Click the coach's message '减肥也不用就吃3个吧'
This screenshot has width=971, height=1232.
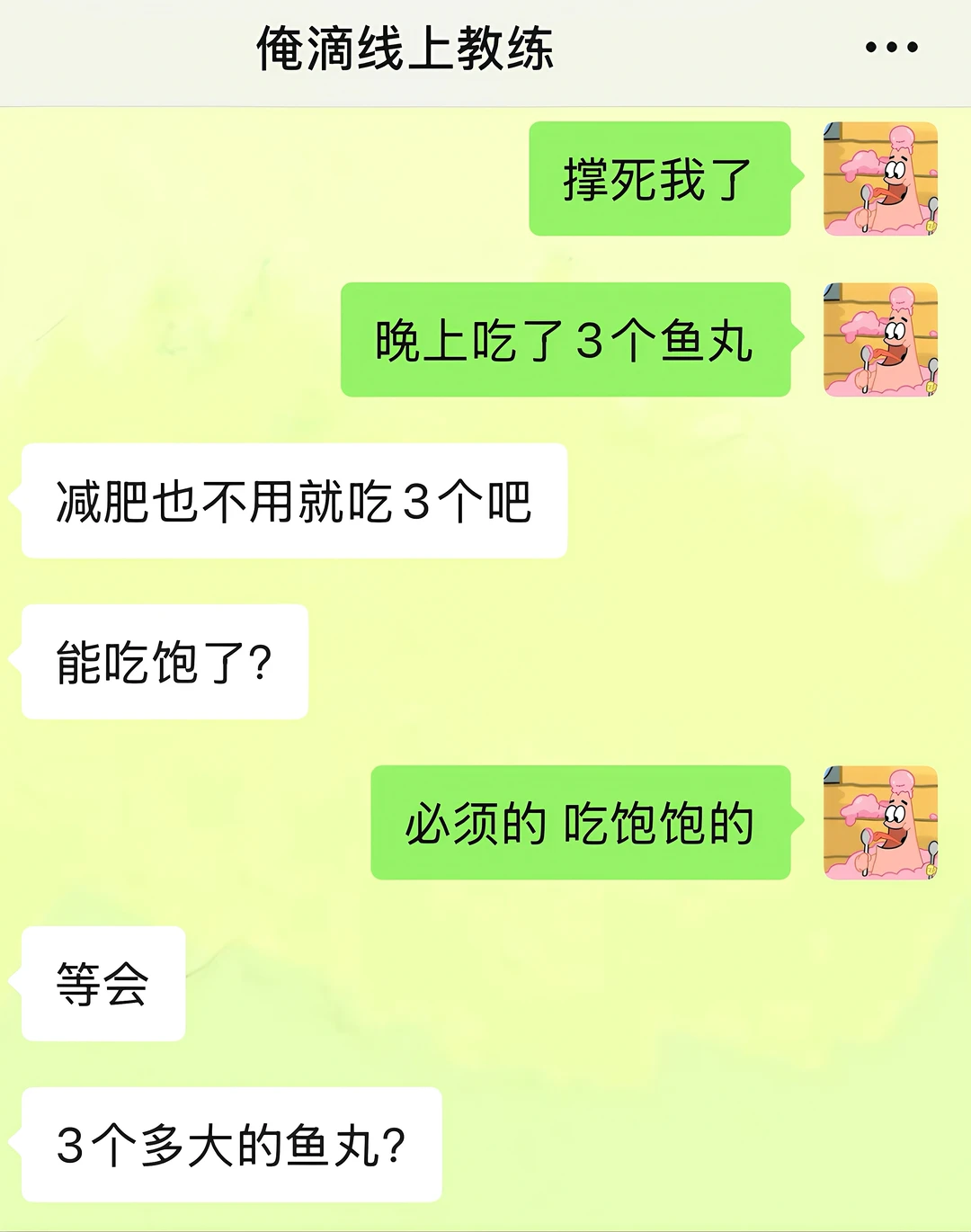coord(292,502)
